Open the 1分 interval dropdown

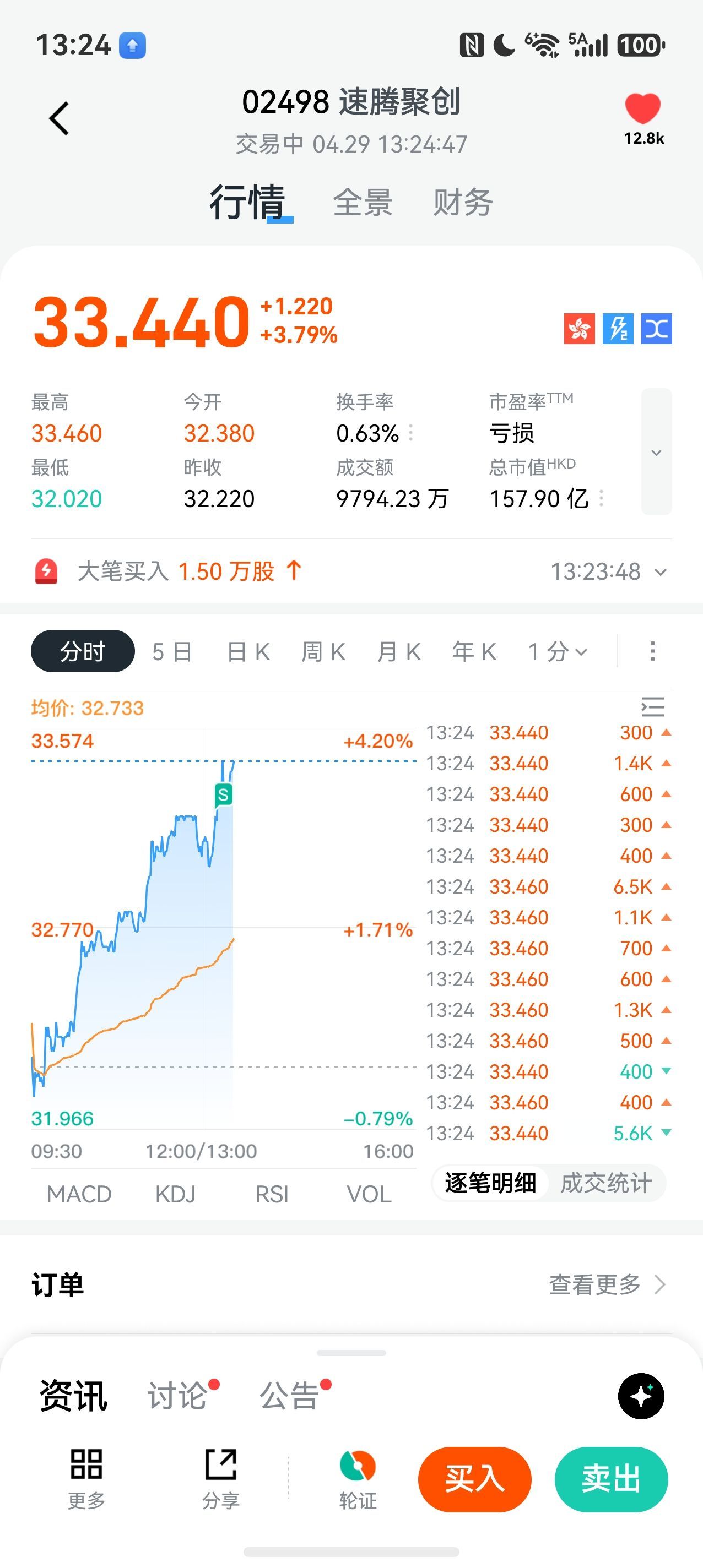pos(558,652)
